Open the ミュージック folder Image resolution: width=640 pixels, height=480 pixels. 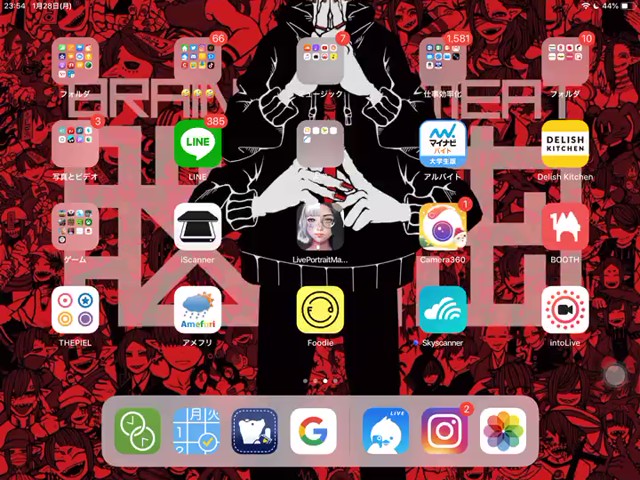point(320,62)
